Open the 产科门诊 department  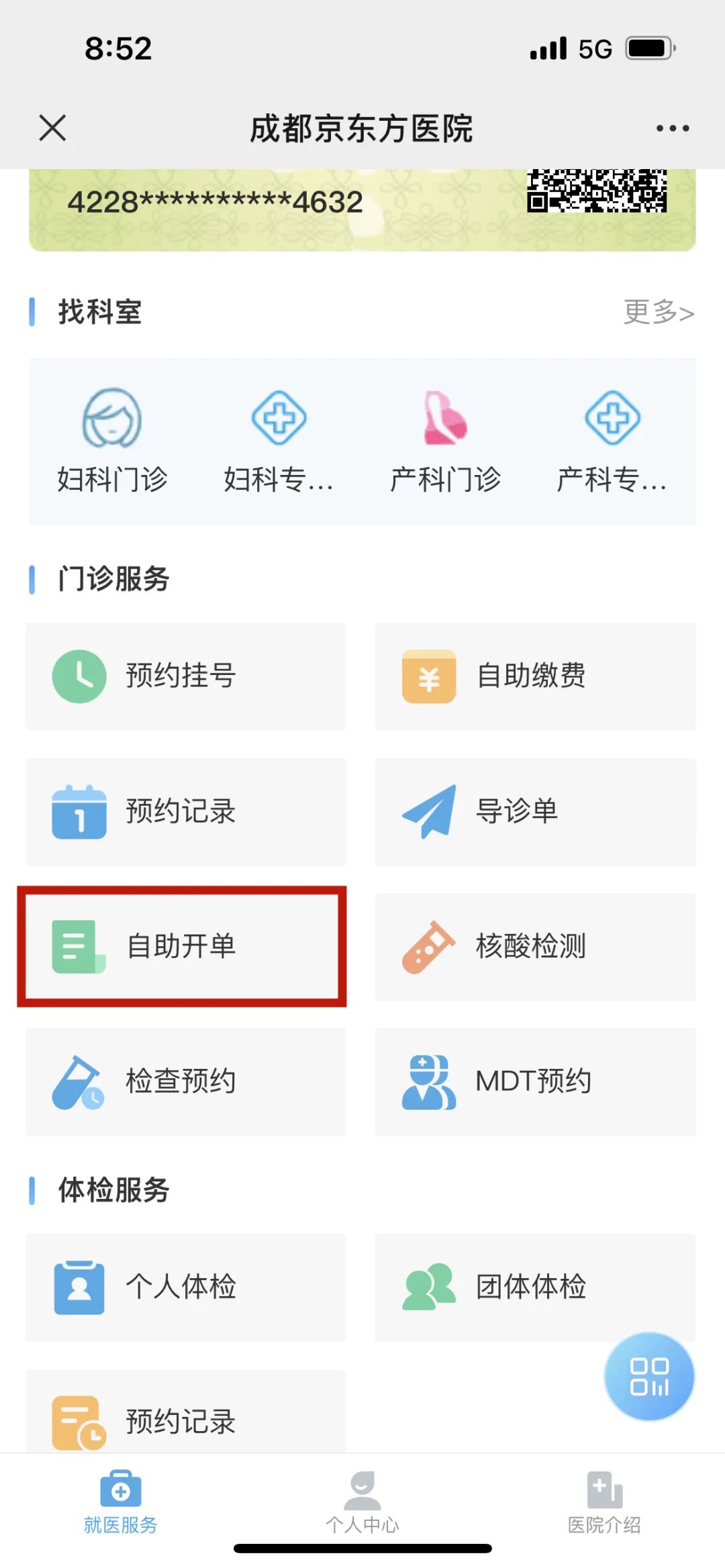click(446, 441)
